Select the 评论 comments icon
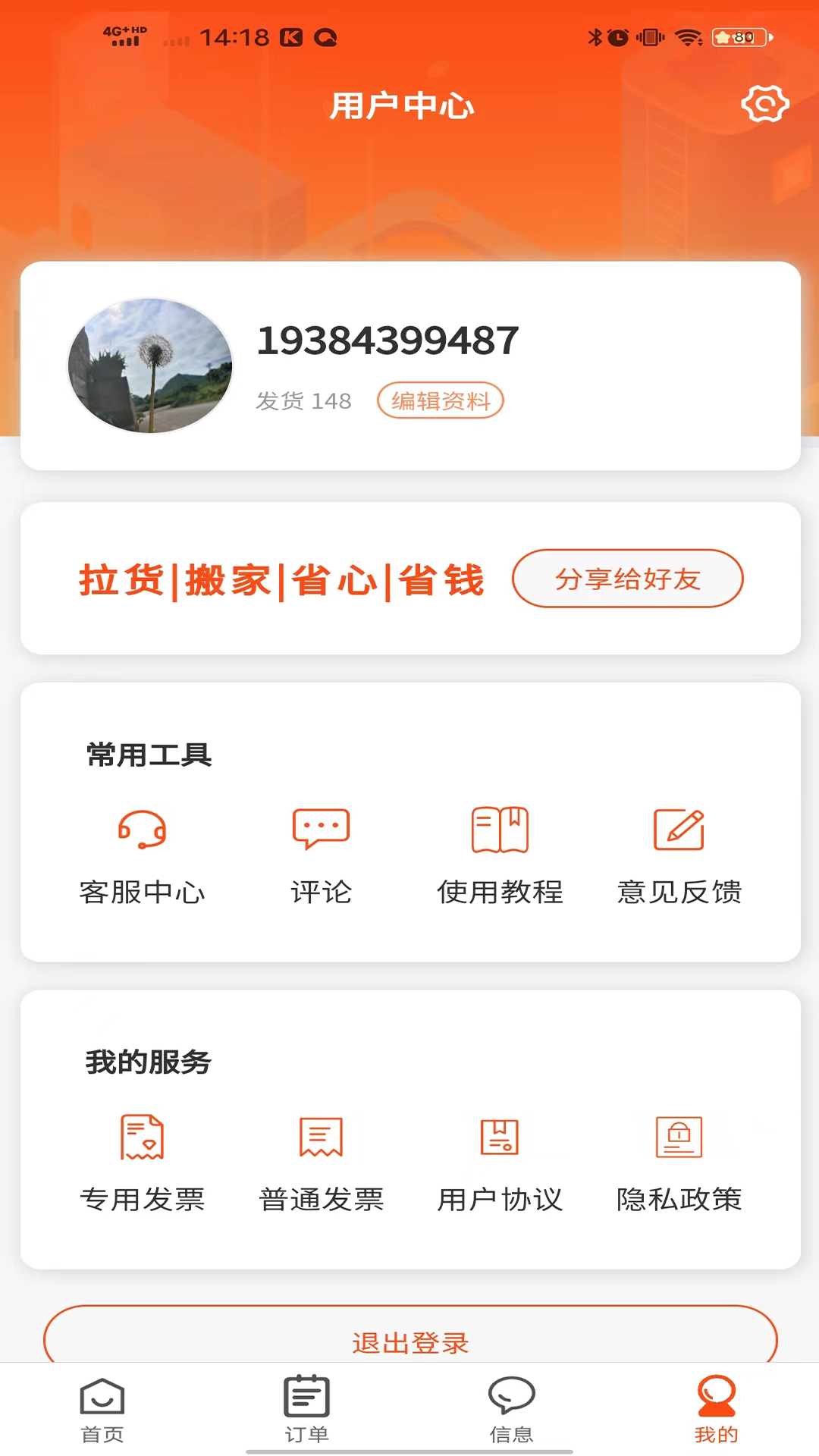The height and width of the screenshot is (1456, 819). click(x=321, y=830)
